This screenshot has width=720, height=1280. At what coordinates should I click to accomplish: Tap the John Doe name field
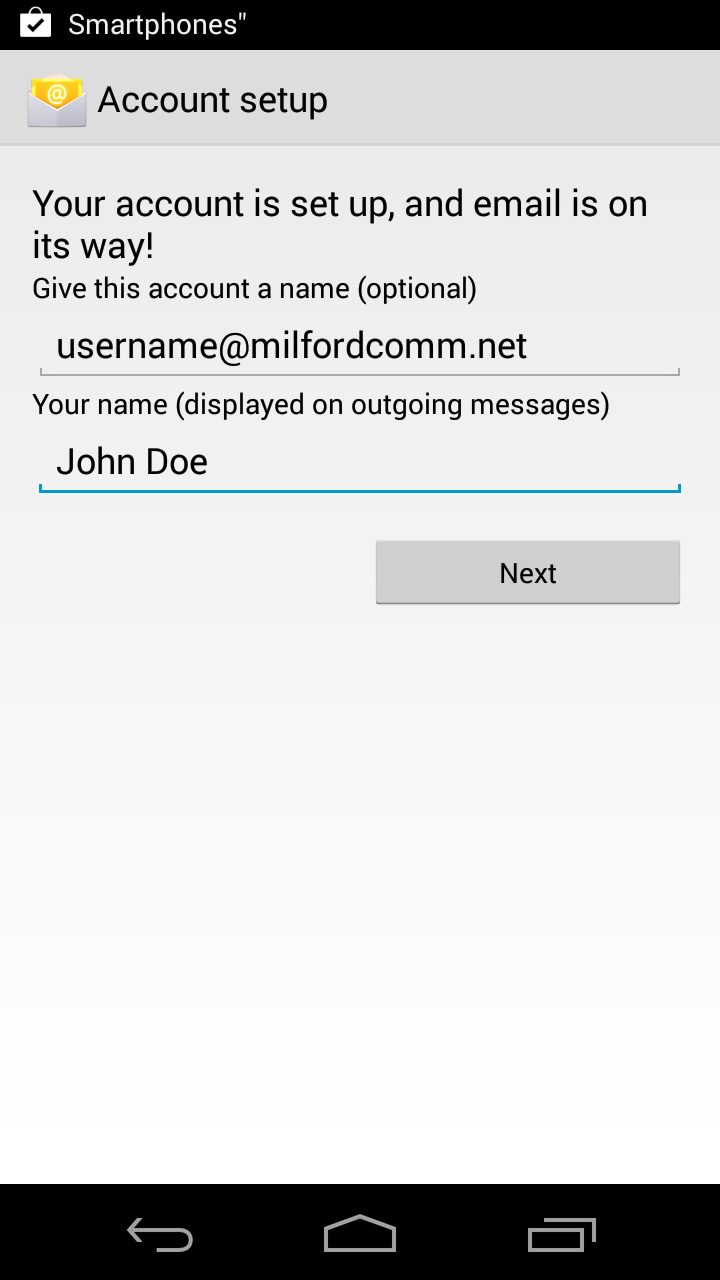tap(360, 462)
